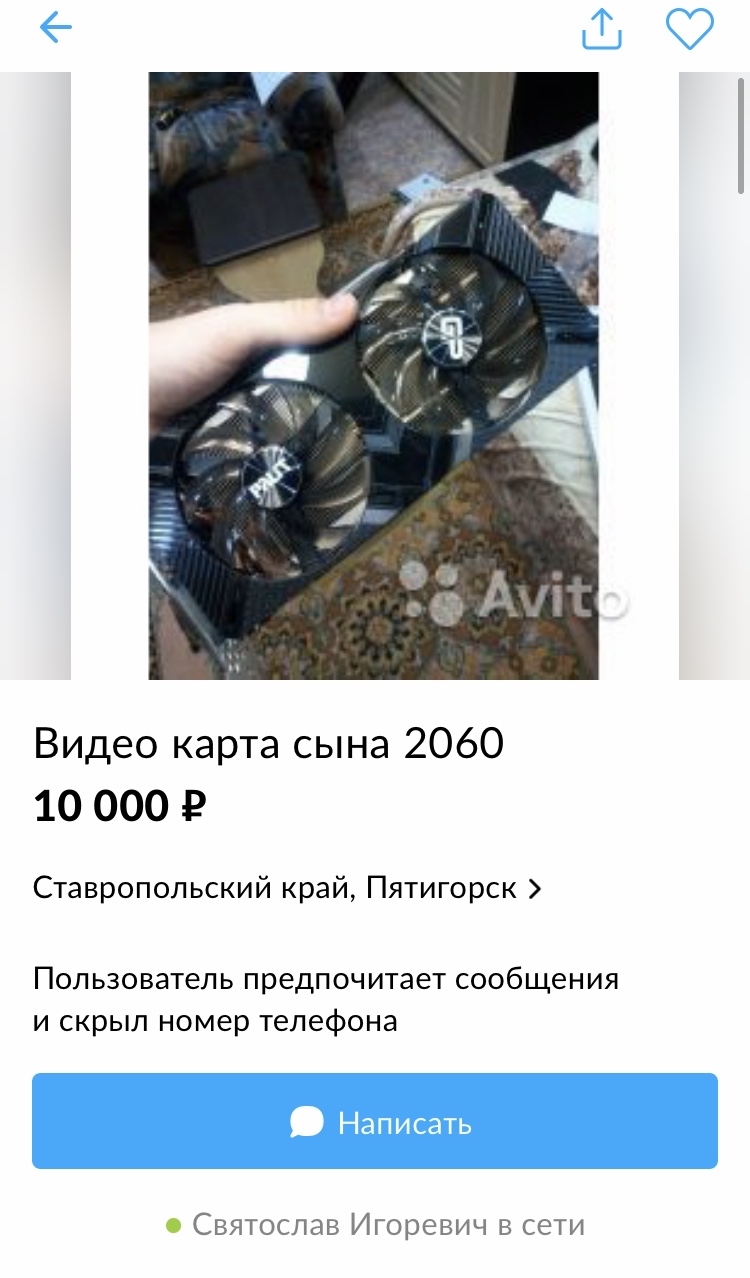
Task: Go back using the arrow icon
Action: coord(56,29)
